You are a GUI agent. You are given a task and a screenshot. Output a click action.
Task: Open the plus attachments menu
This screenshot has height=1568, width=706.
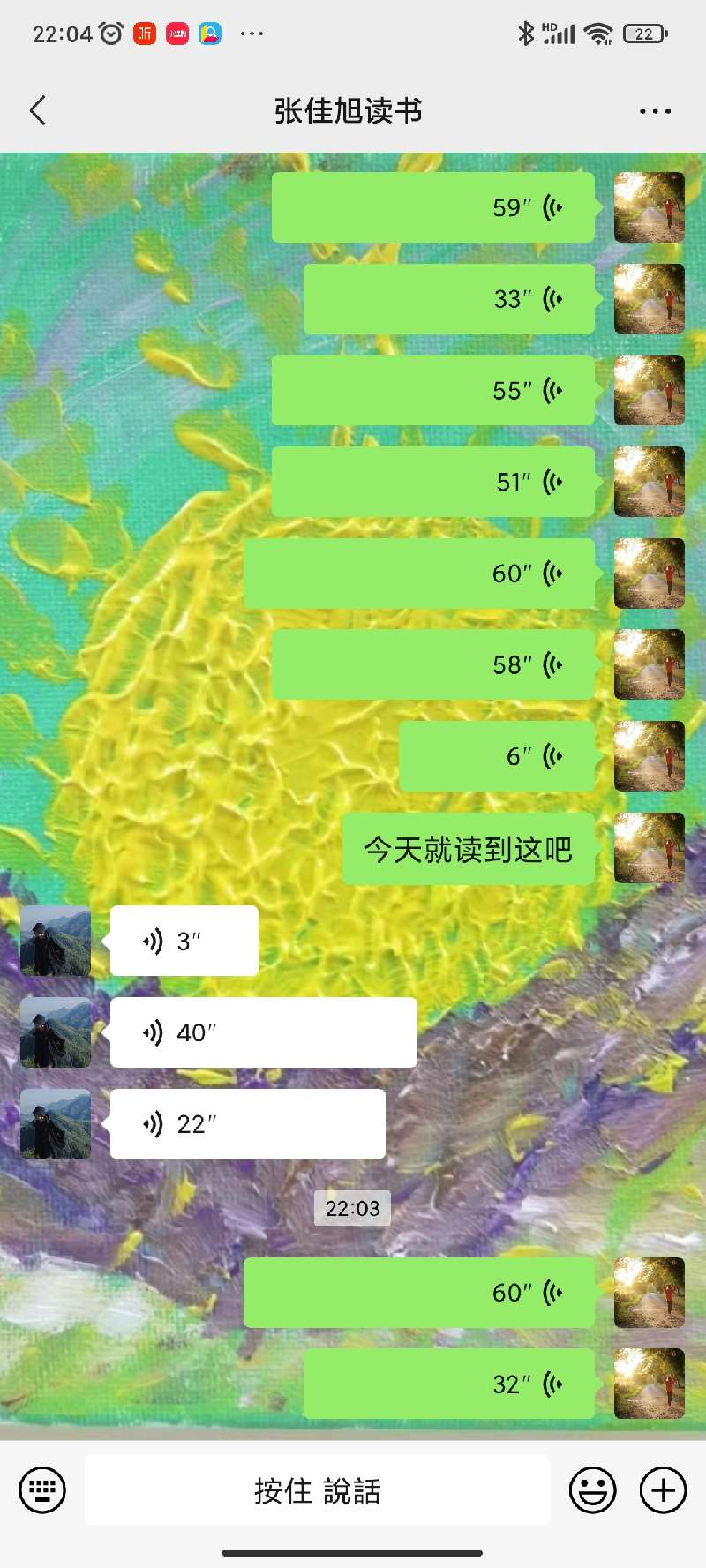[663, 1490]
